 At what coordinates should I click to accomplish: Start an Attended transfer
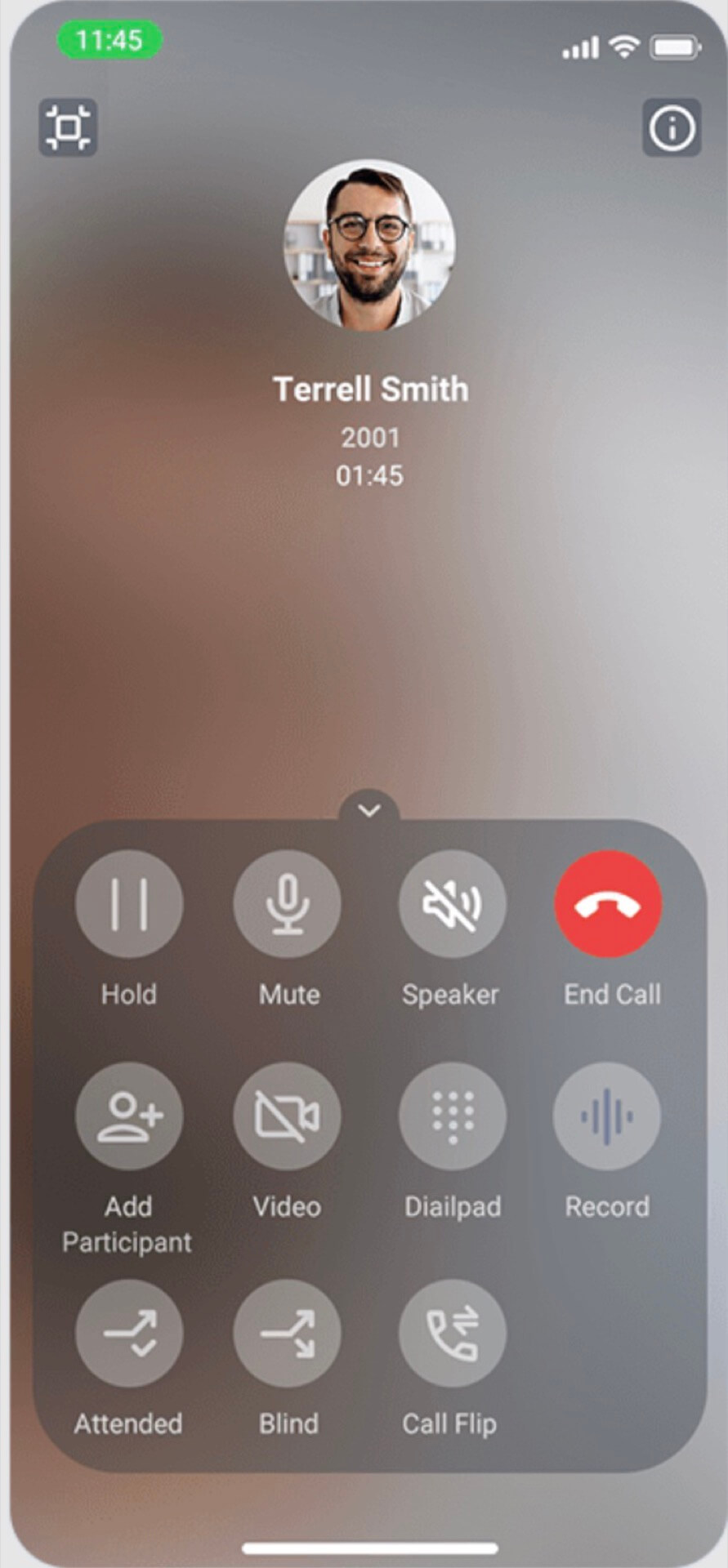[x=127, y=1333]
